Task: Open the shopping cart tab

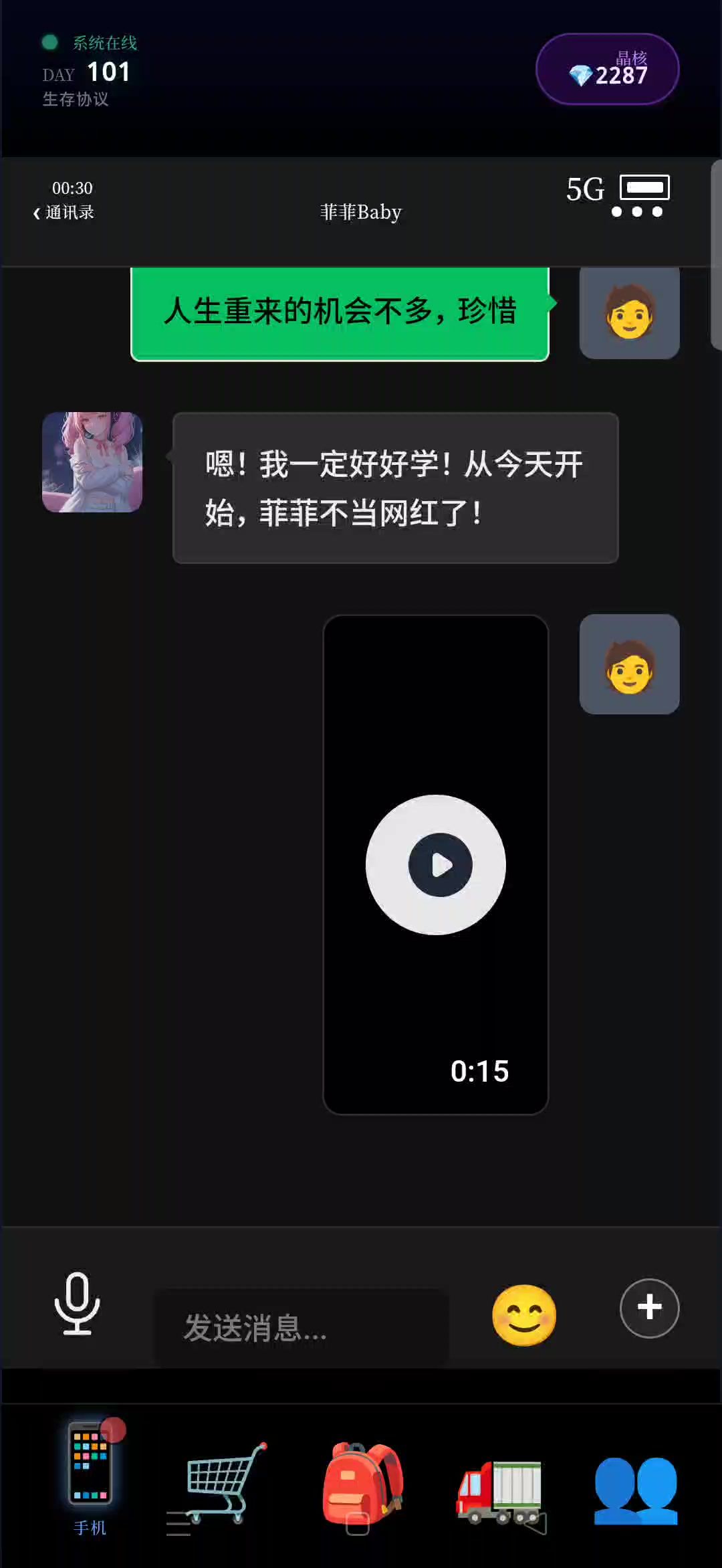Action: (x=225, y=1482)
